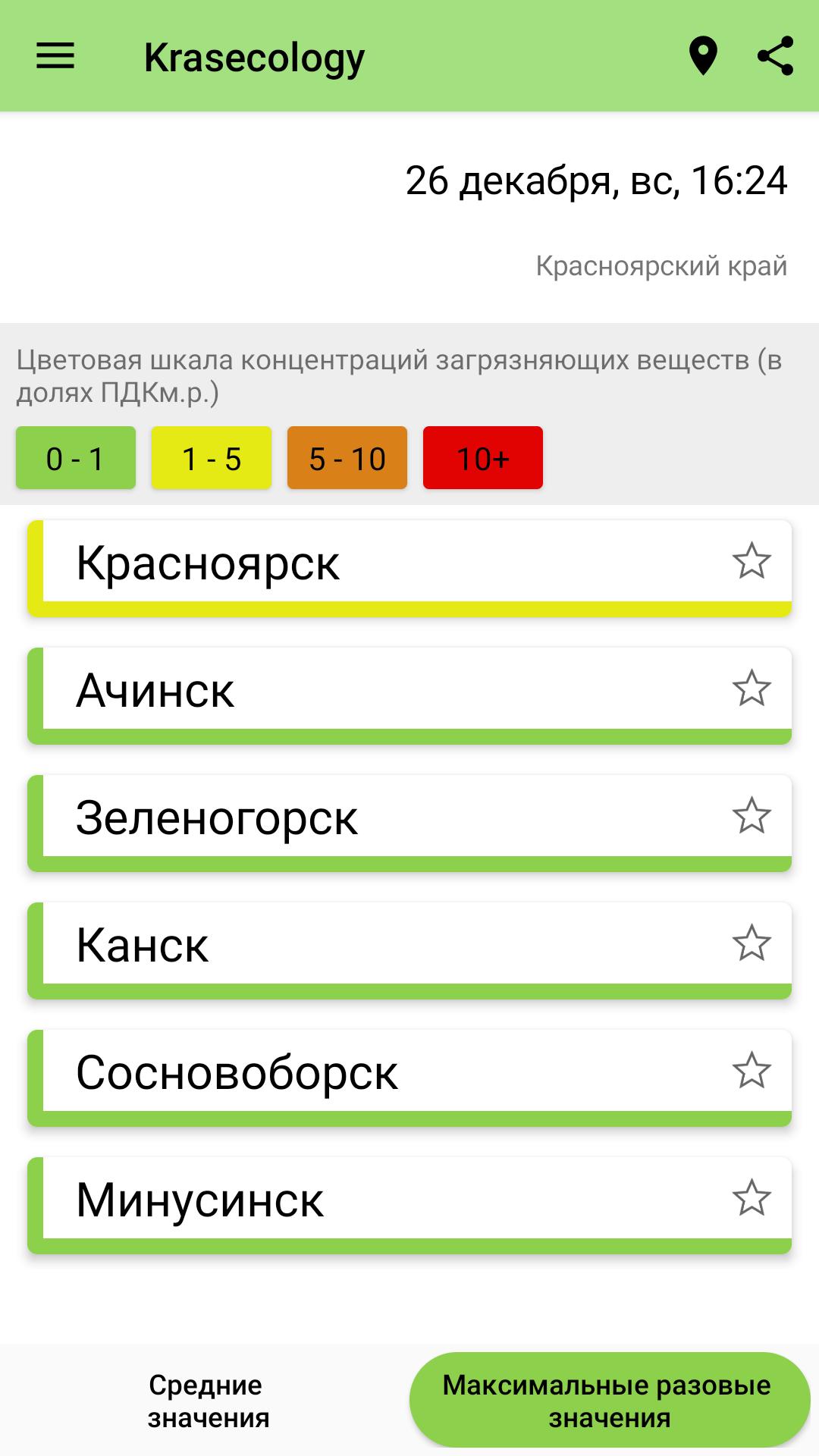Mark Зеленогорск as favorite
This screenshot has height=1456, width=819.
[752, 816]
